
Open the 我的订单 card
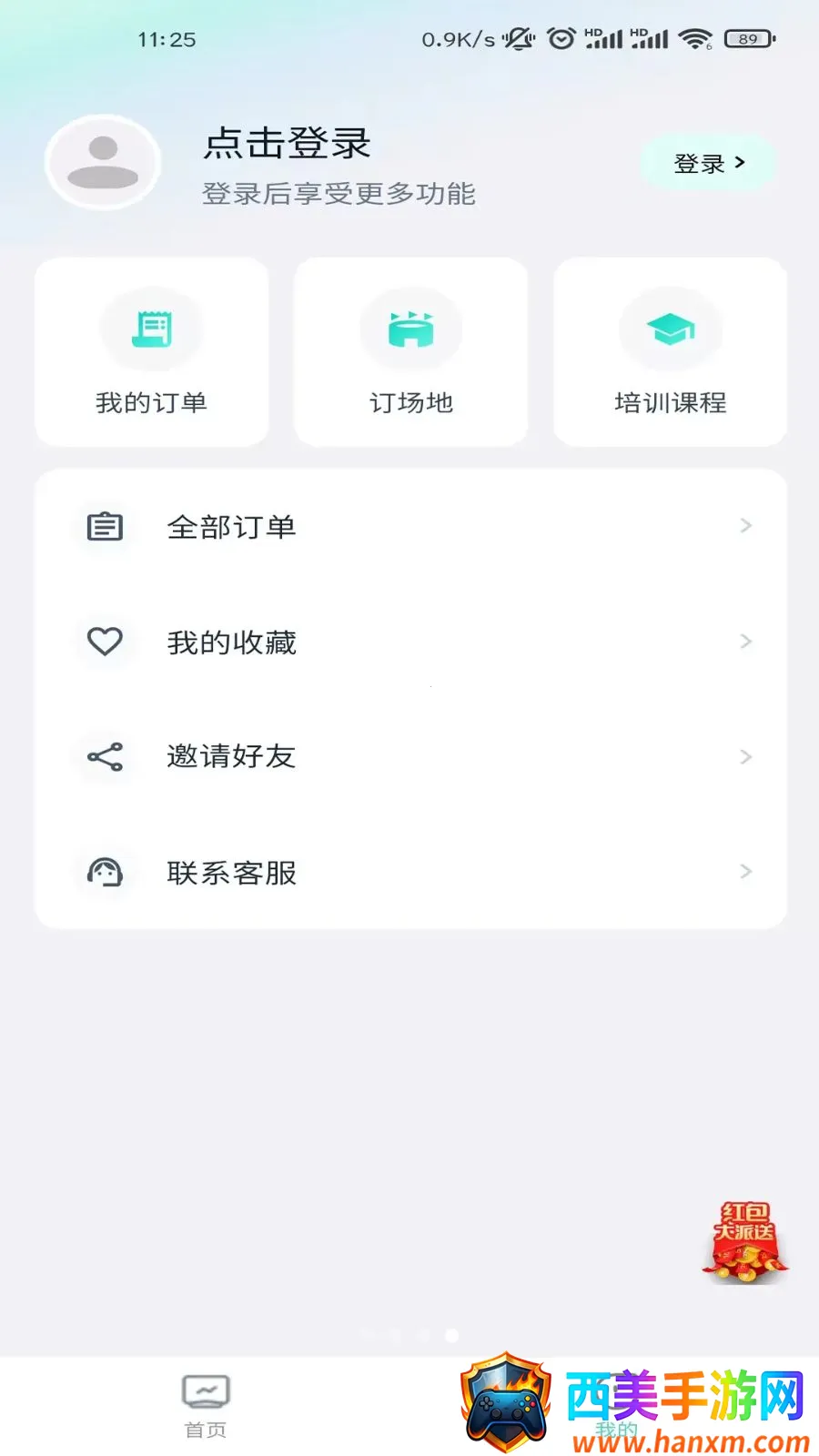152,352
